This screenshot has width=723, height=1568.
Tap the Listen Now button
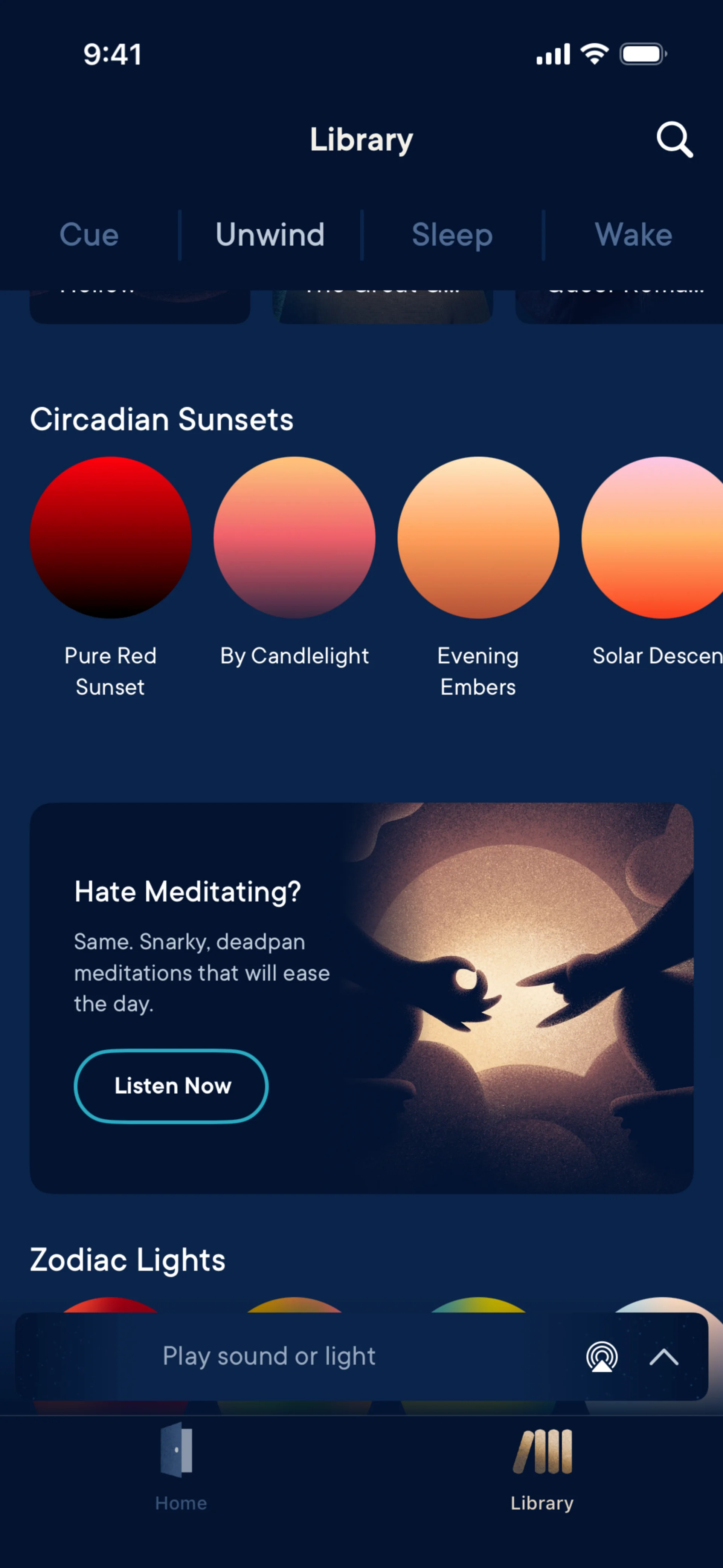(172, 1086)
